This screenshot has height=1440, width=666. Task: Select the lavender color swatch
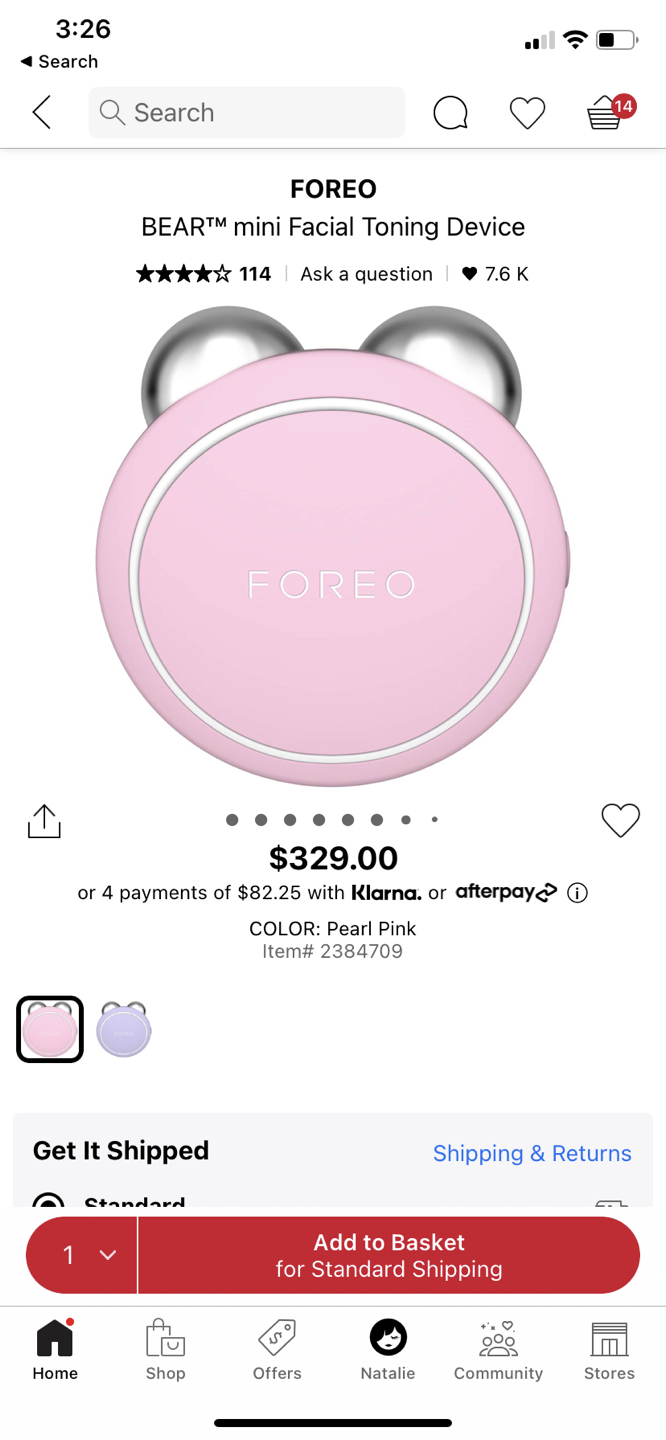click(x=124, y=1029)
